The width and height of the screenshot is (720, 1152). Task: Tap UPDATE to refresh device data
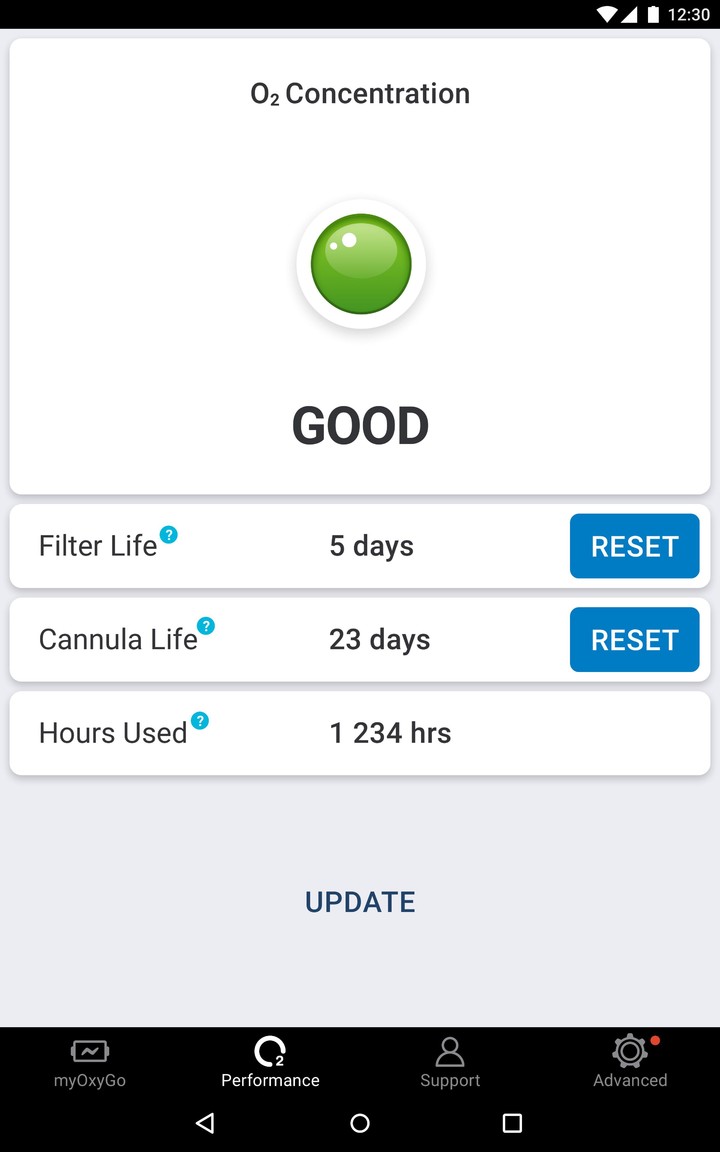click(360, 901)
